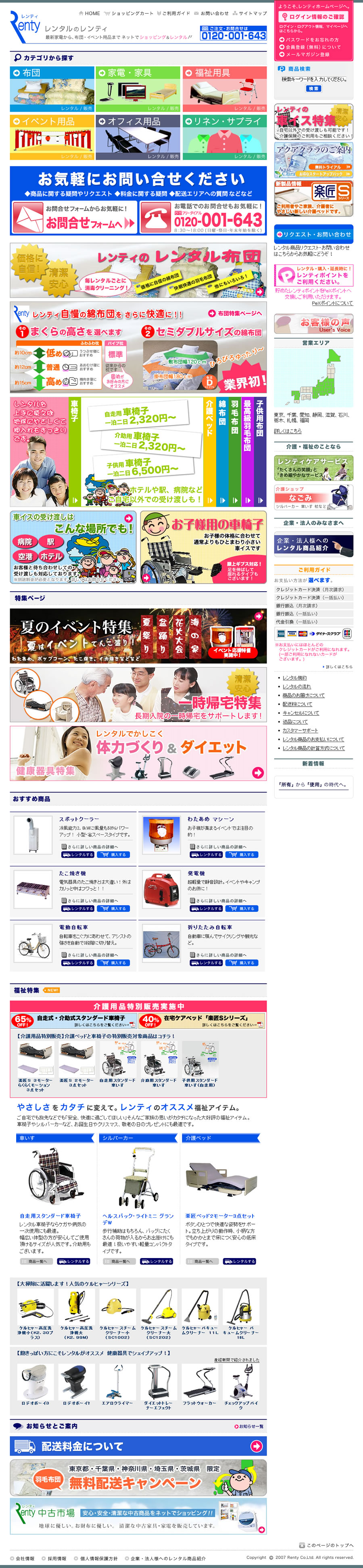This screenshot has height=1568, width=363.
Task: Open the 布団 category tile
Action: coord(52,89)
